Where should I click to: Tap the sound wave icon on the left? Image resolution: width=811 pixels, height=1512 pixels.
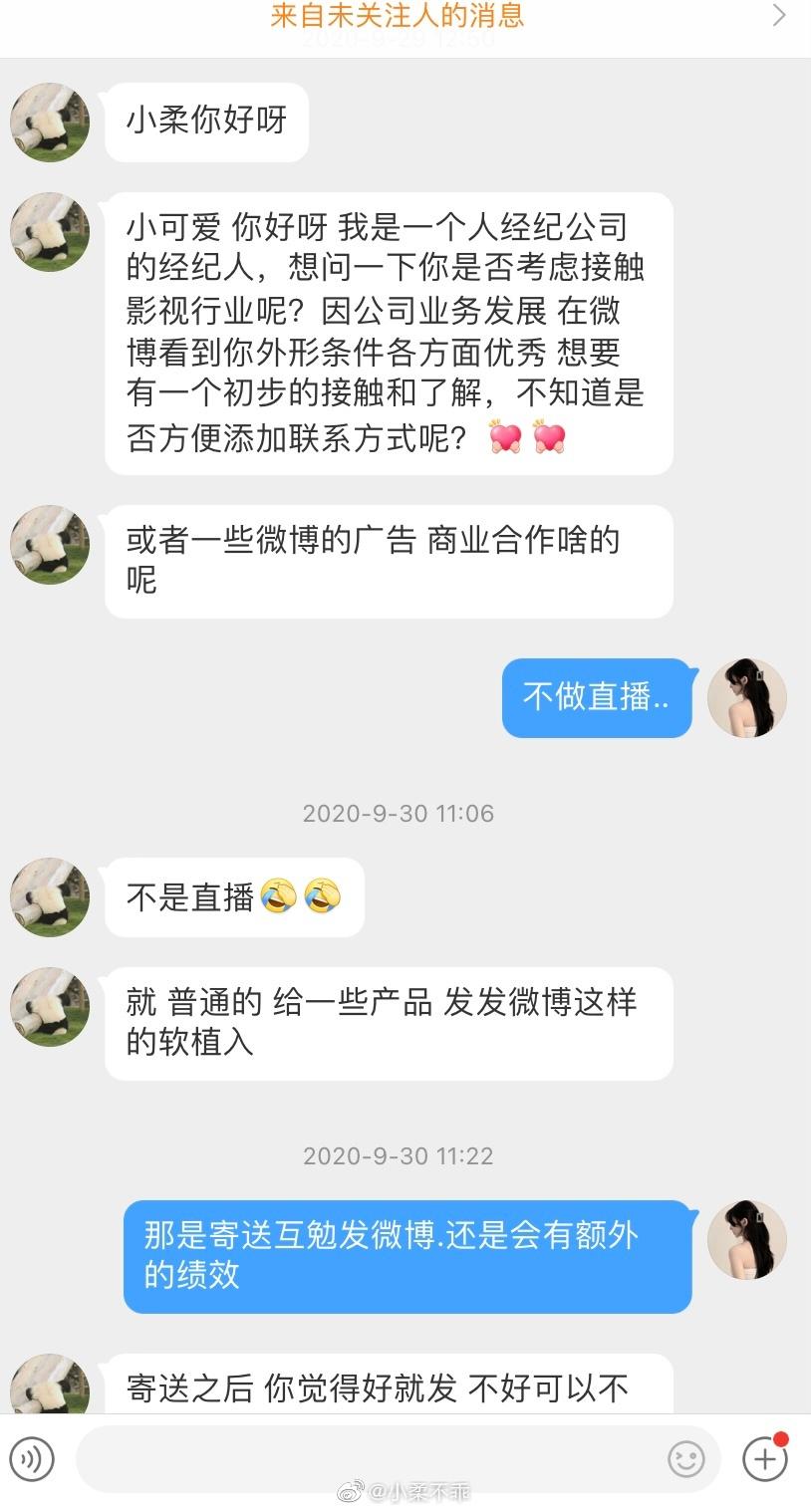pos(33,1459)
